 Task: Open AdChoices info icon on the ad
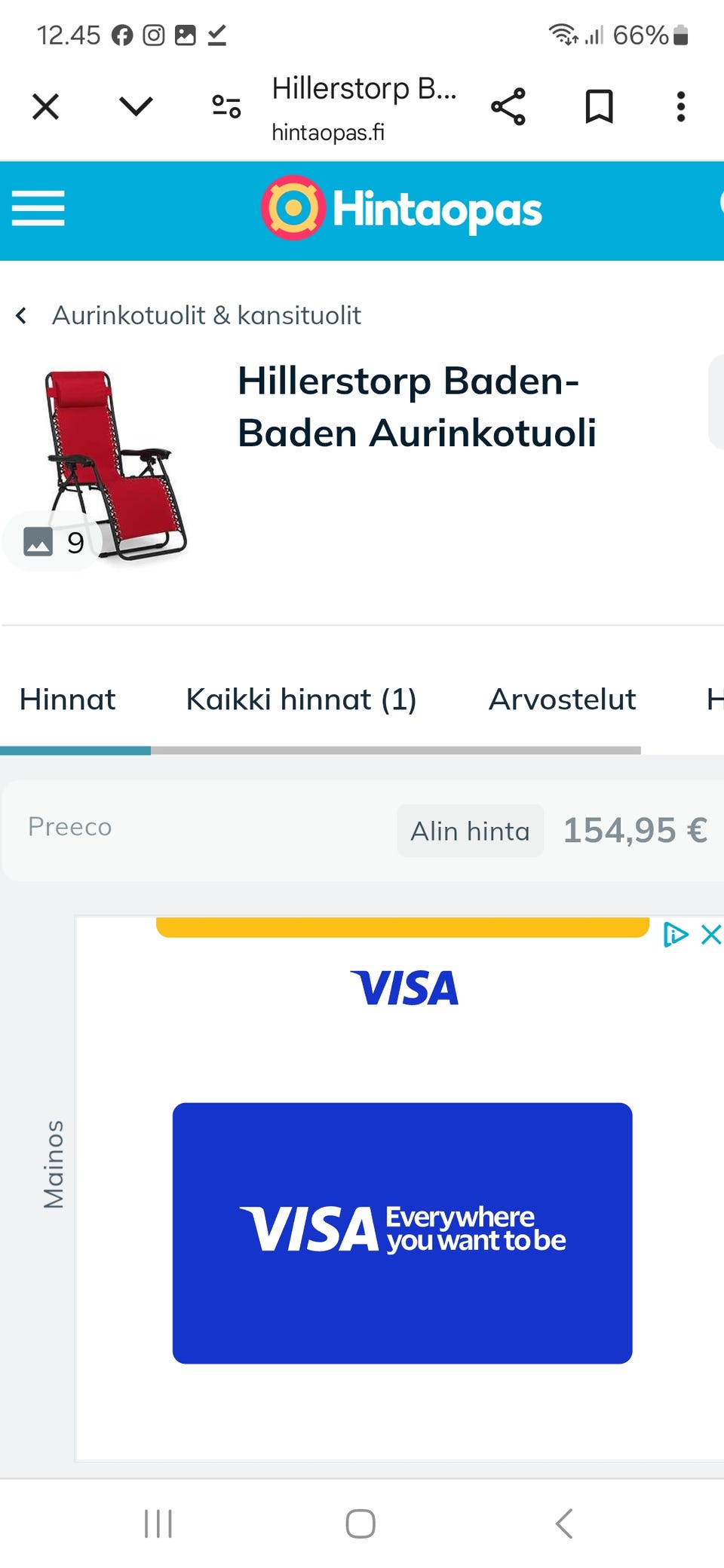click(x=675, y=935)
